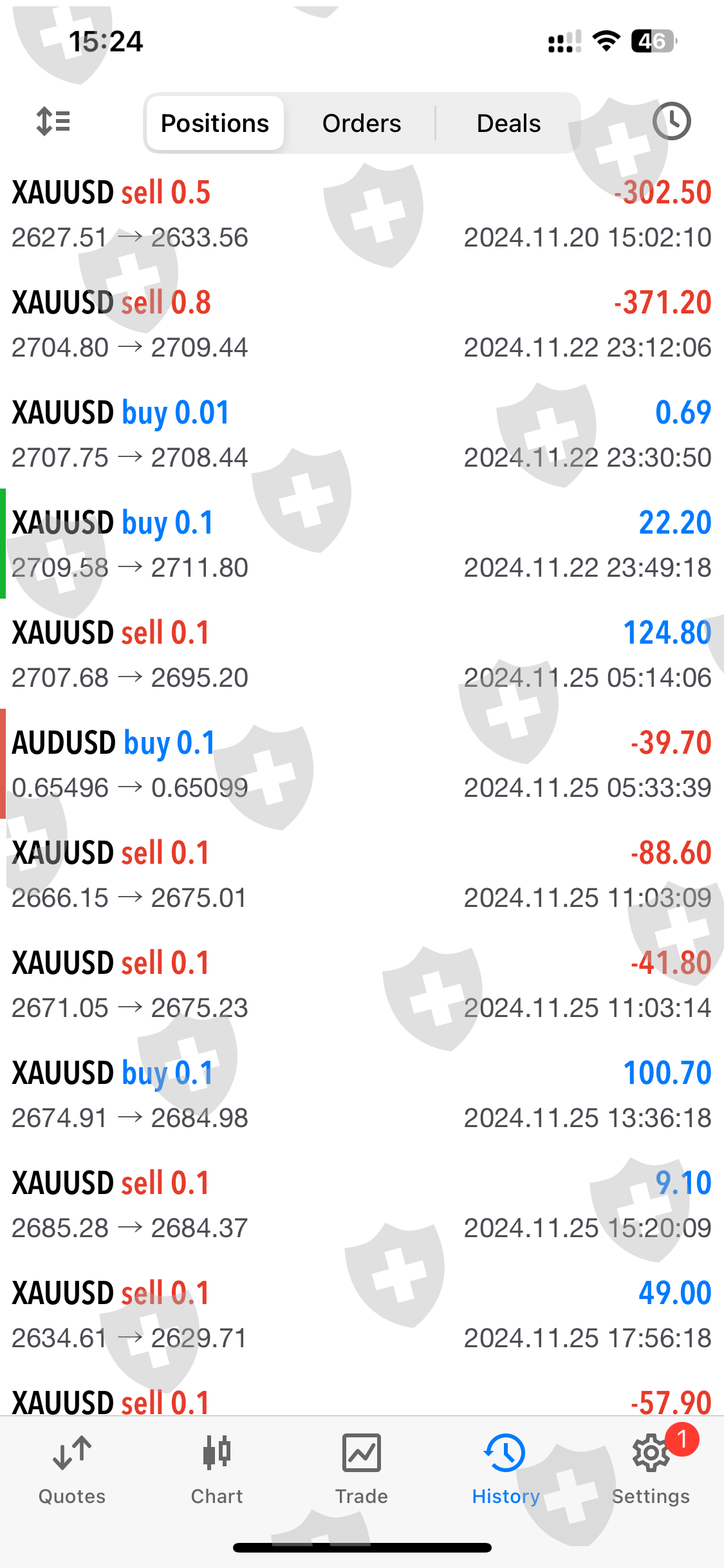The image size is (724, 1568).
Task: Expand the position with -88.60 loss
Action: pos(362,875)
